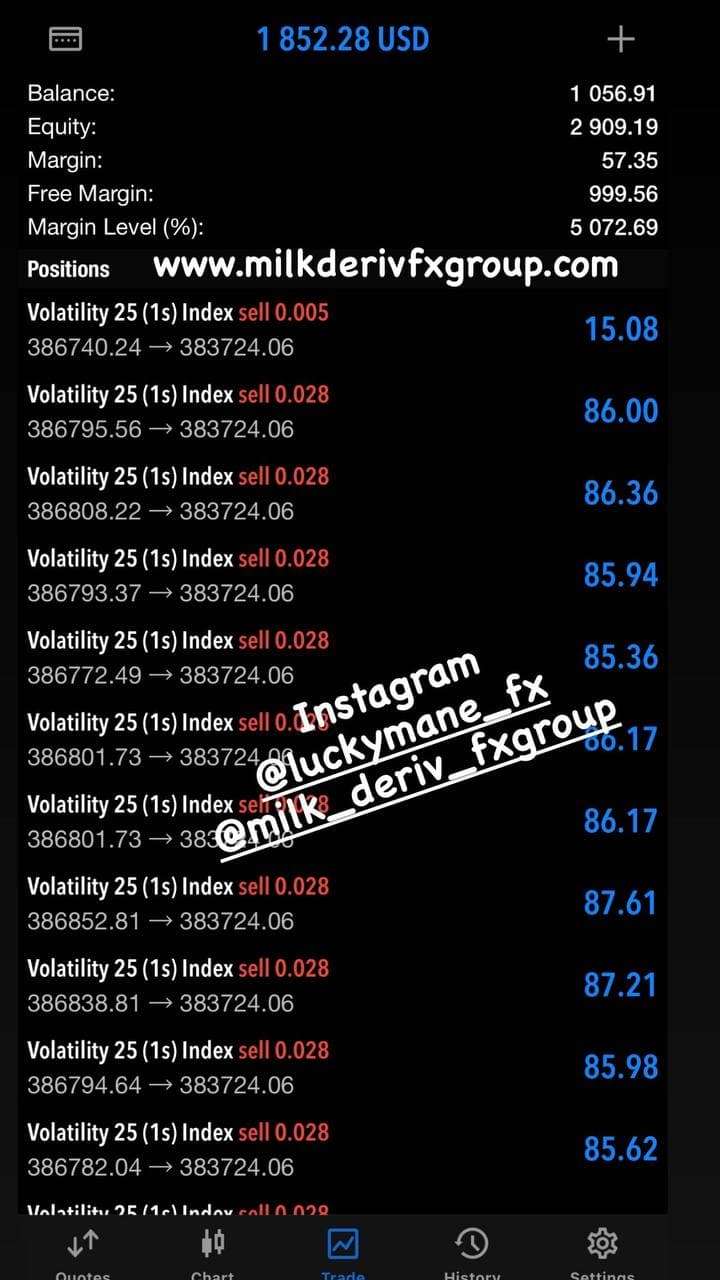
Task: Select the Trade tab
Action: 342,1253
